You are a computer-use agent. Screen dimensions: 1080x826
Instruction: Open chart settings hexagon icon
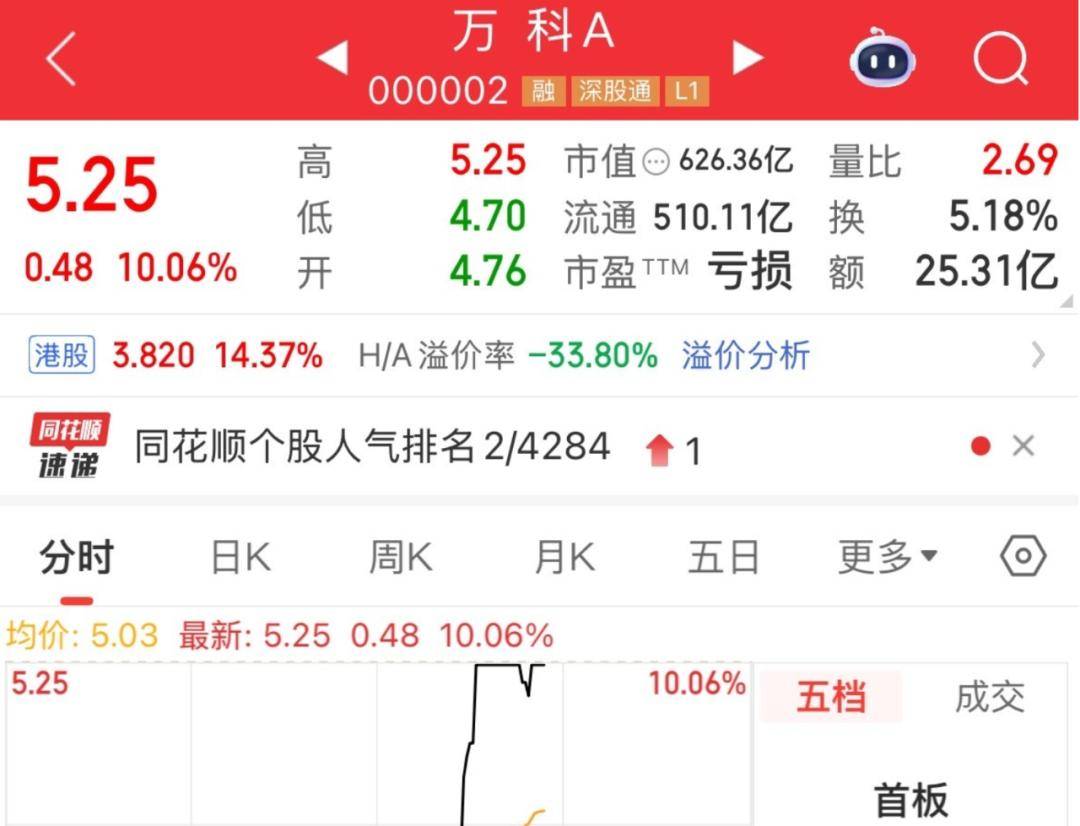pyautogui.click(x=1023, y=556)
